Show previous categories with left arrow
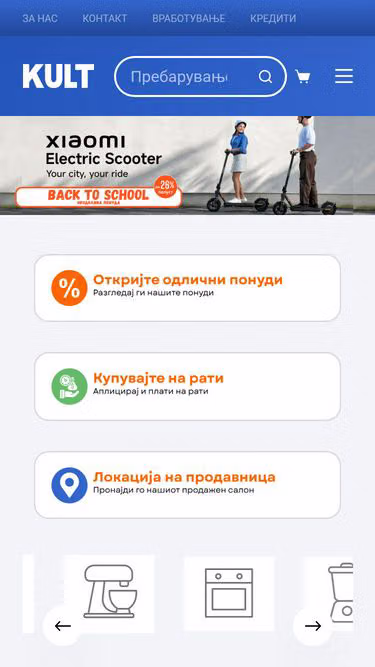Screen dimensions: 375x667 coord(62,626)
